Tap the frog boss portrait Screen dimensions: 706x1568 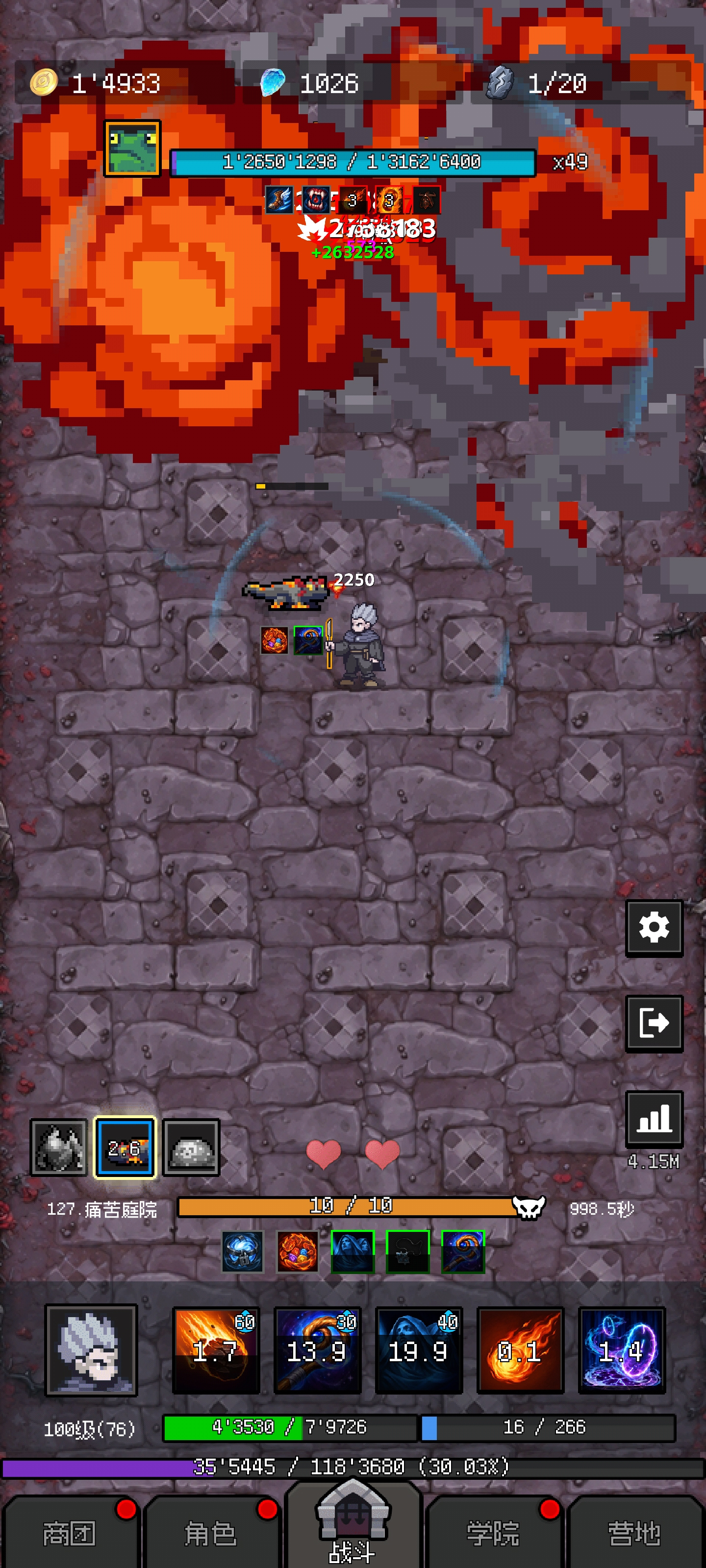132,148
